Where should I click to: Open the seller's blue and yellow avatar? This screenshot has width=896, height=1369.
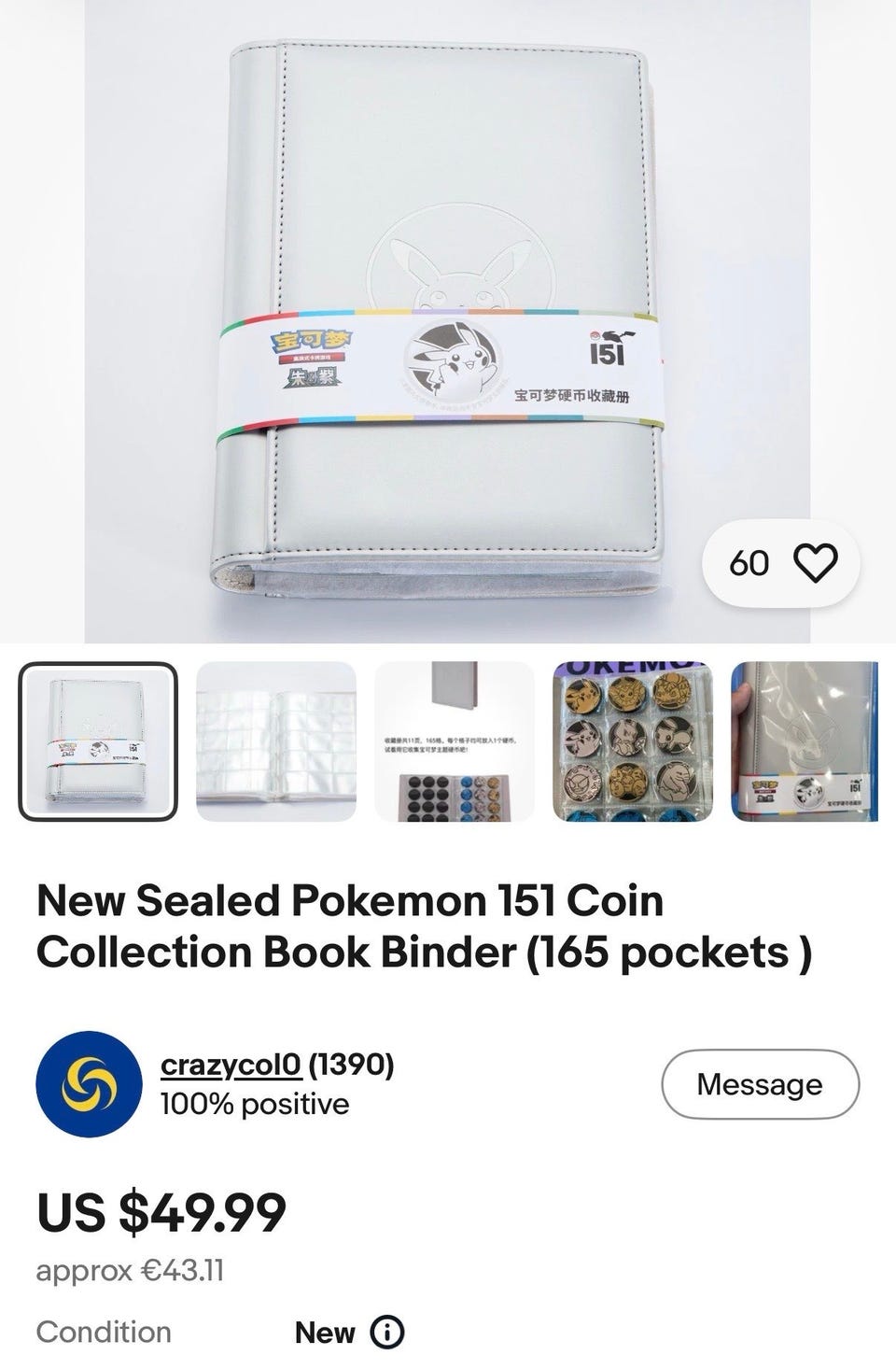(89, 1084)
